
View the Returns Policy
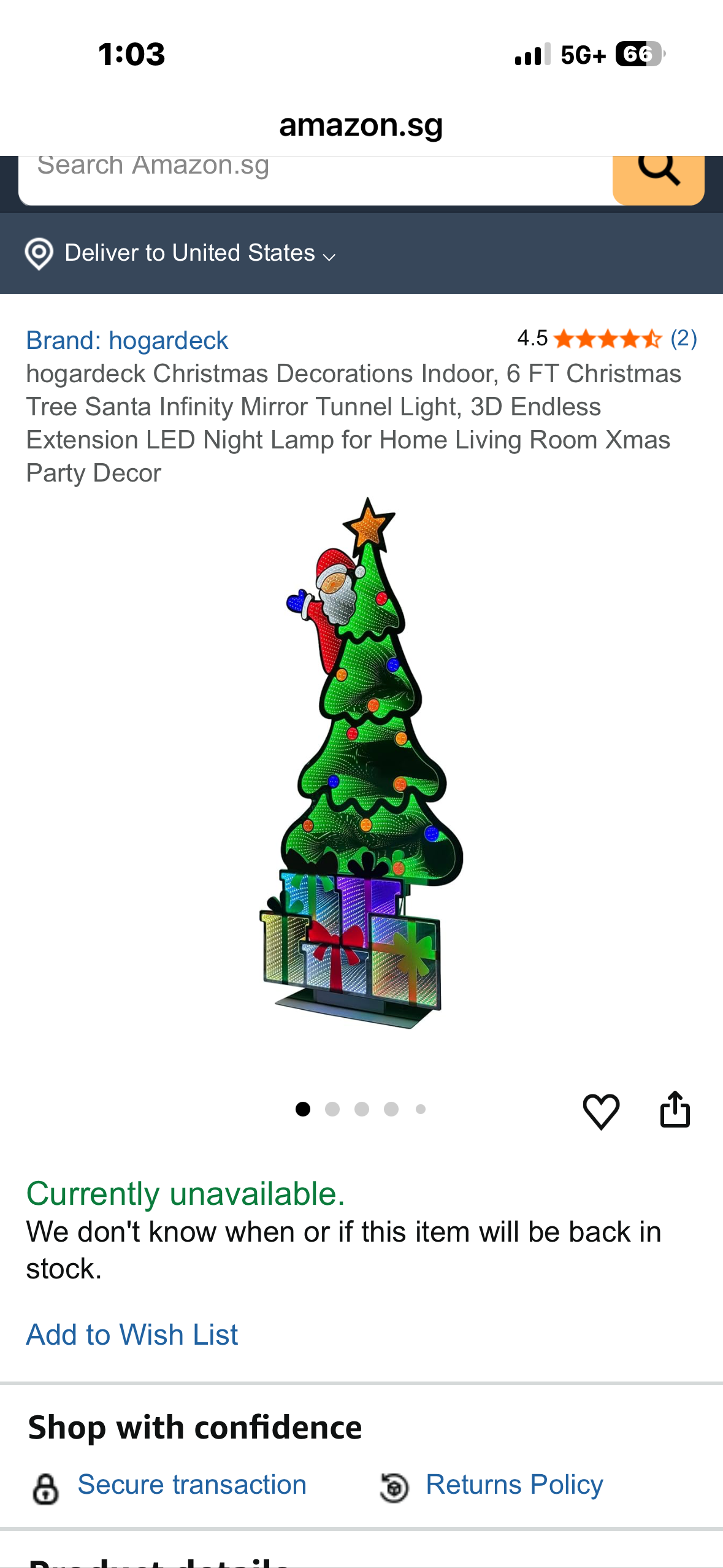pos(514,1485)
